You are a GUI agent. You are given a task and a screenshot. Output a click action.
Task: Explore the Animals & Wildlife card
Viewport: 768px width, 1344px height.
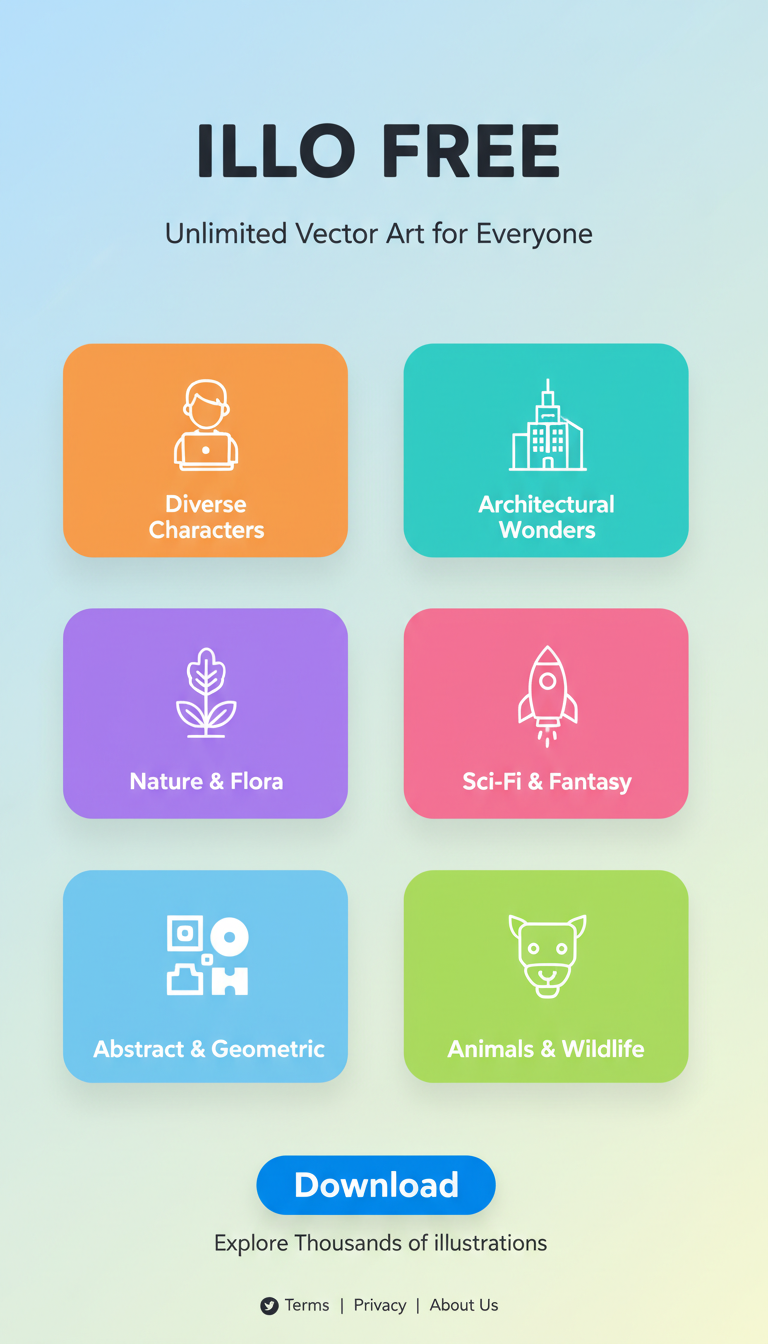click(546, 976)
